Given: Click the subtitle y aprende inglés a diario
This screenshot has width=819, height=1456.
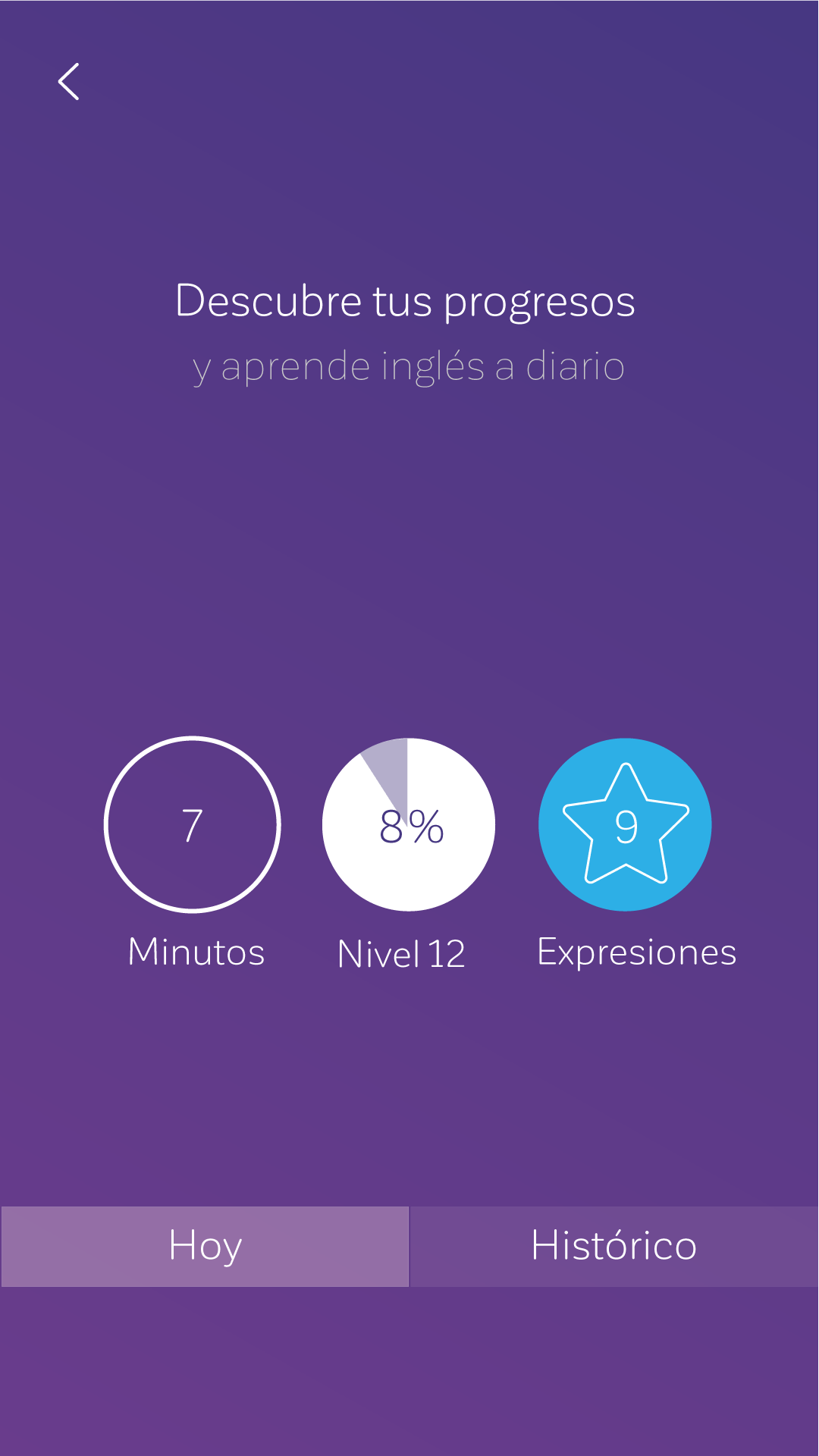Looking at the screenshot, I should [x=409, y=367].
